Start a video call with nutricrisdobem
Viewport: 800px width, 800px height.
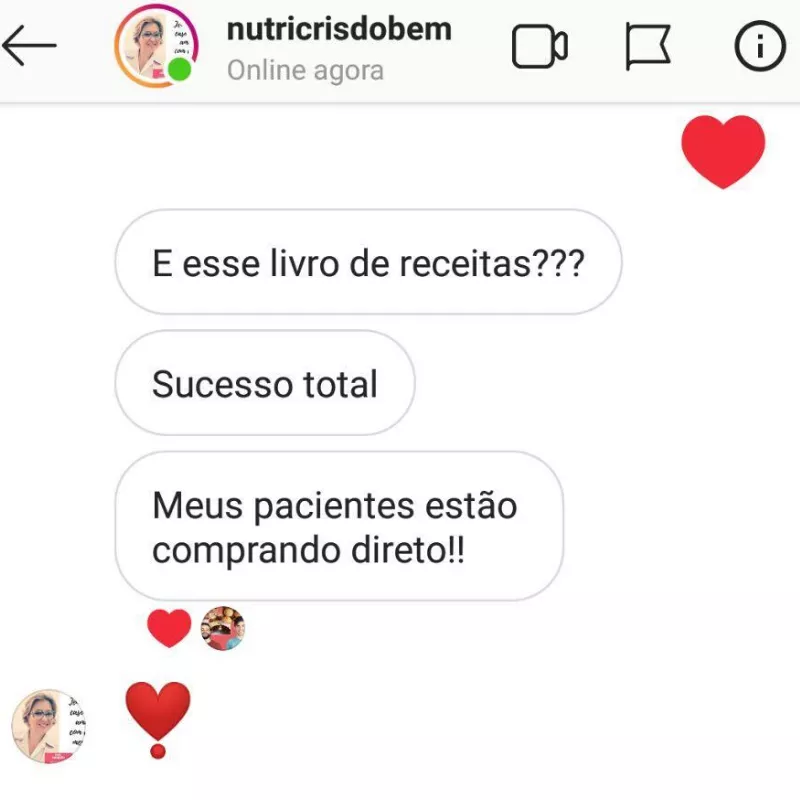(x=540, y=46)
